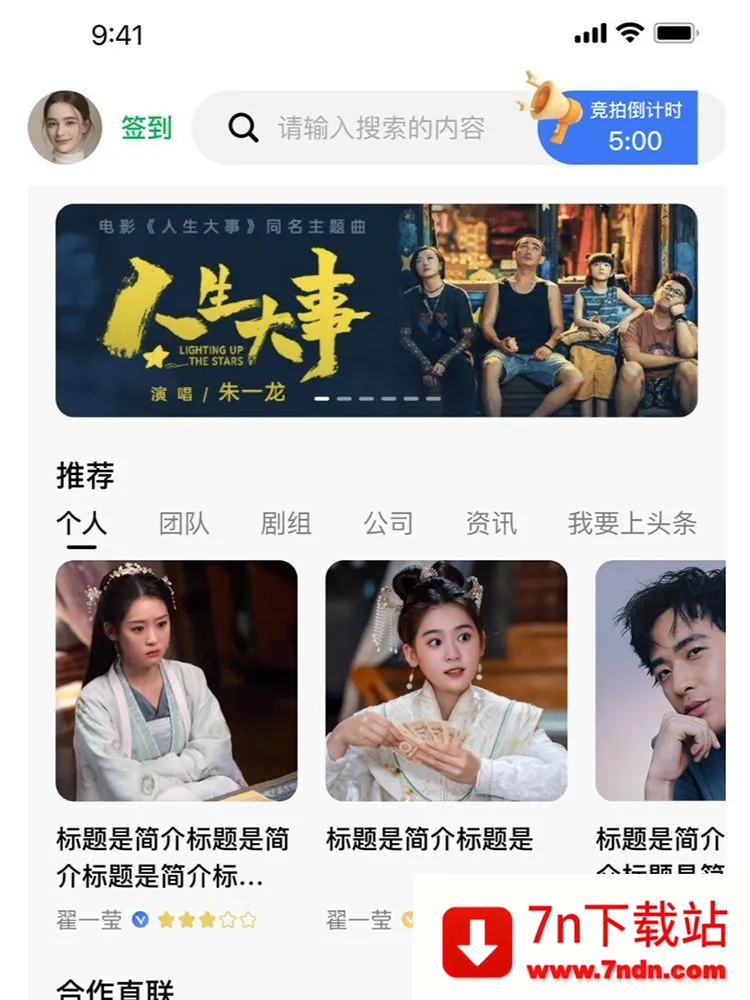
Task: Open the search input box
Action: [380, 128]
